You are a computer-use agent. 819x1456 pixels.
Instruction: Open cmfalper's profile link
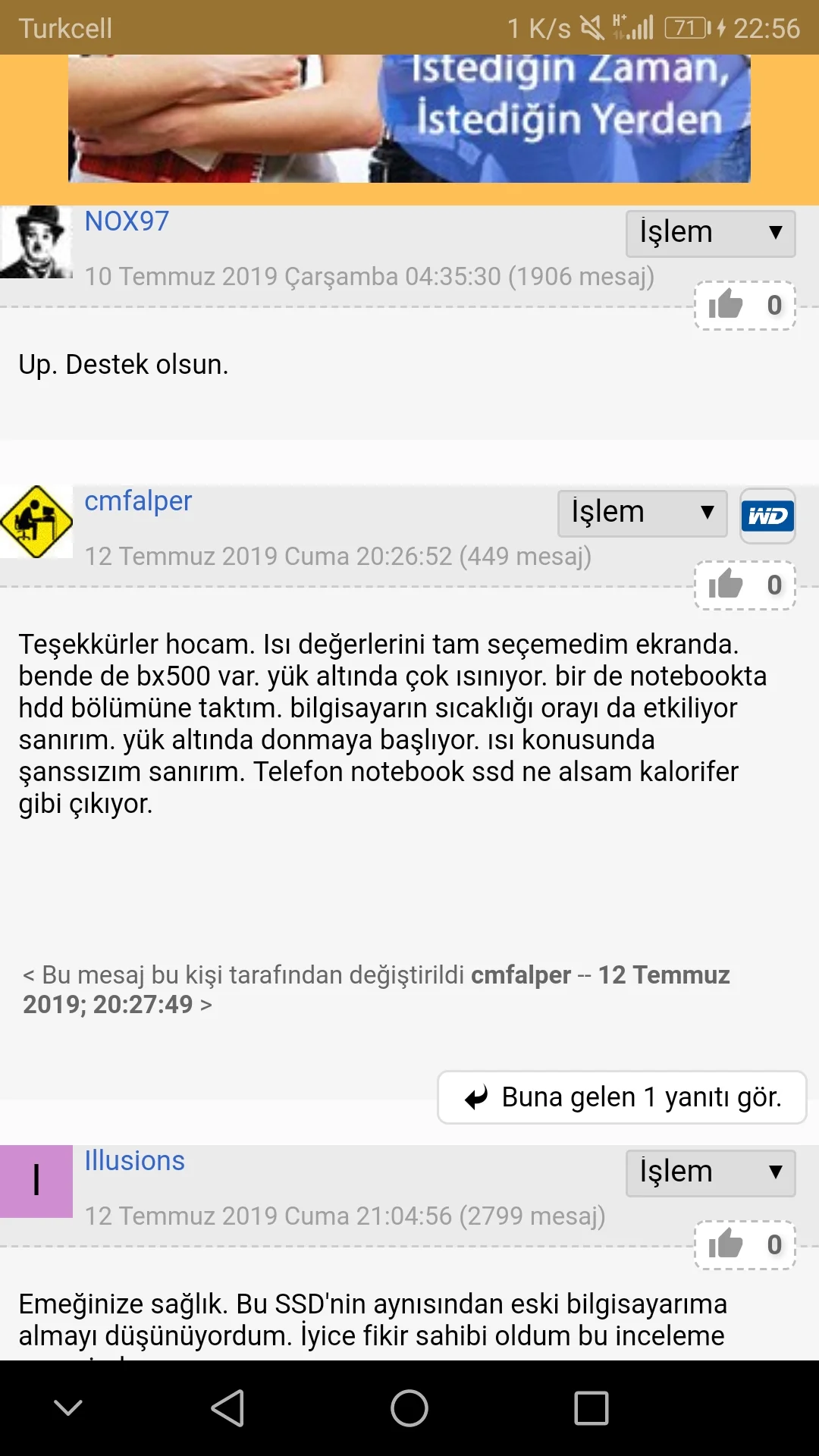pyautogui.click(x=138, y=501)
